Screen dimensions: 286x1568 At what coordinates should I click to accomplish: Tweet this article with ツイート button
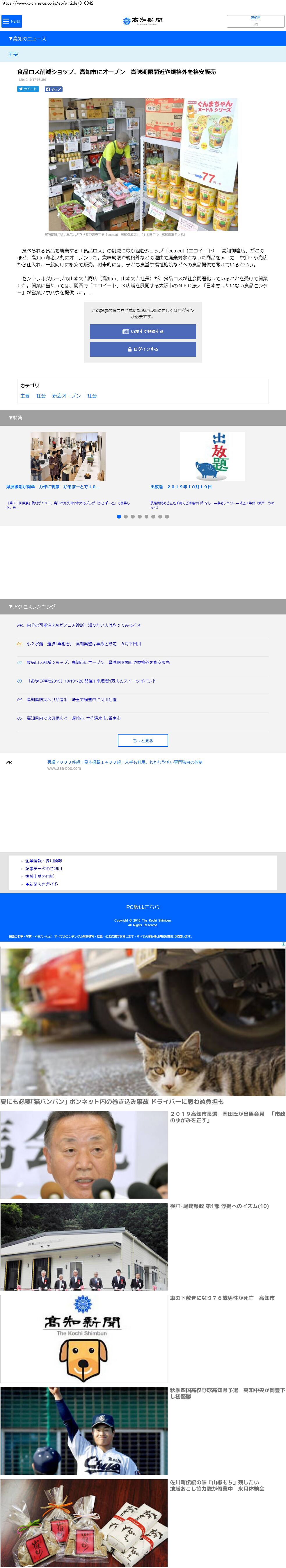pyautogui.click(x=28, y=89)
